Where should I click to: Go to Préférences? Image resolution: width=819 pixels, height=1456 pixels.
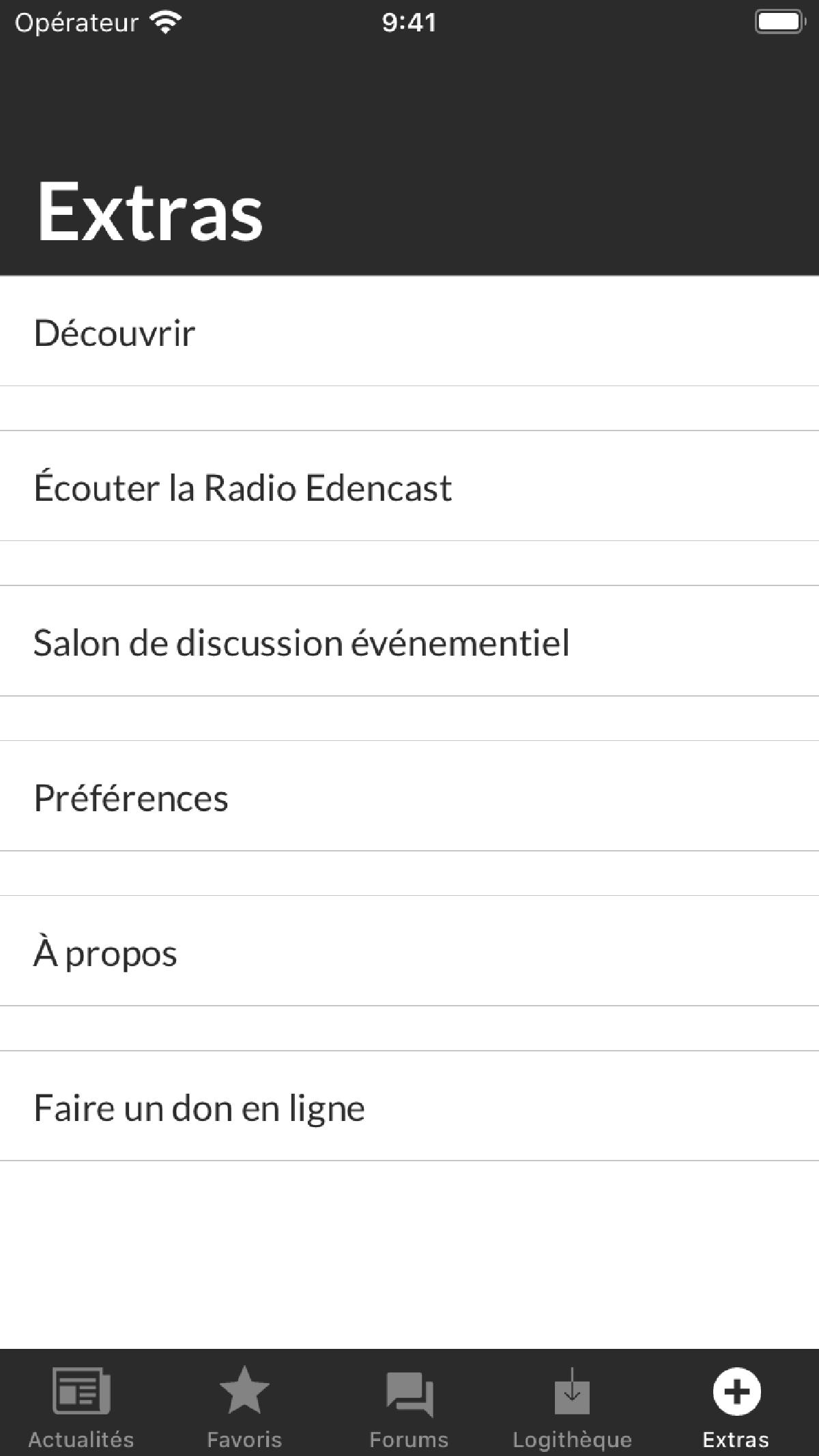coord(409,797)
